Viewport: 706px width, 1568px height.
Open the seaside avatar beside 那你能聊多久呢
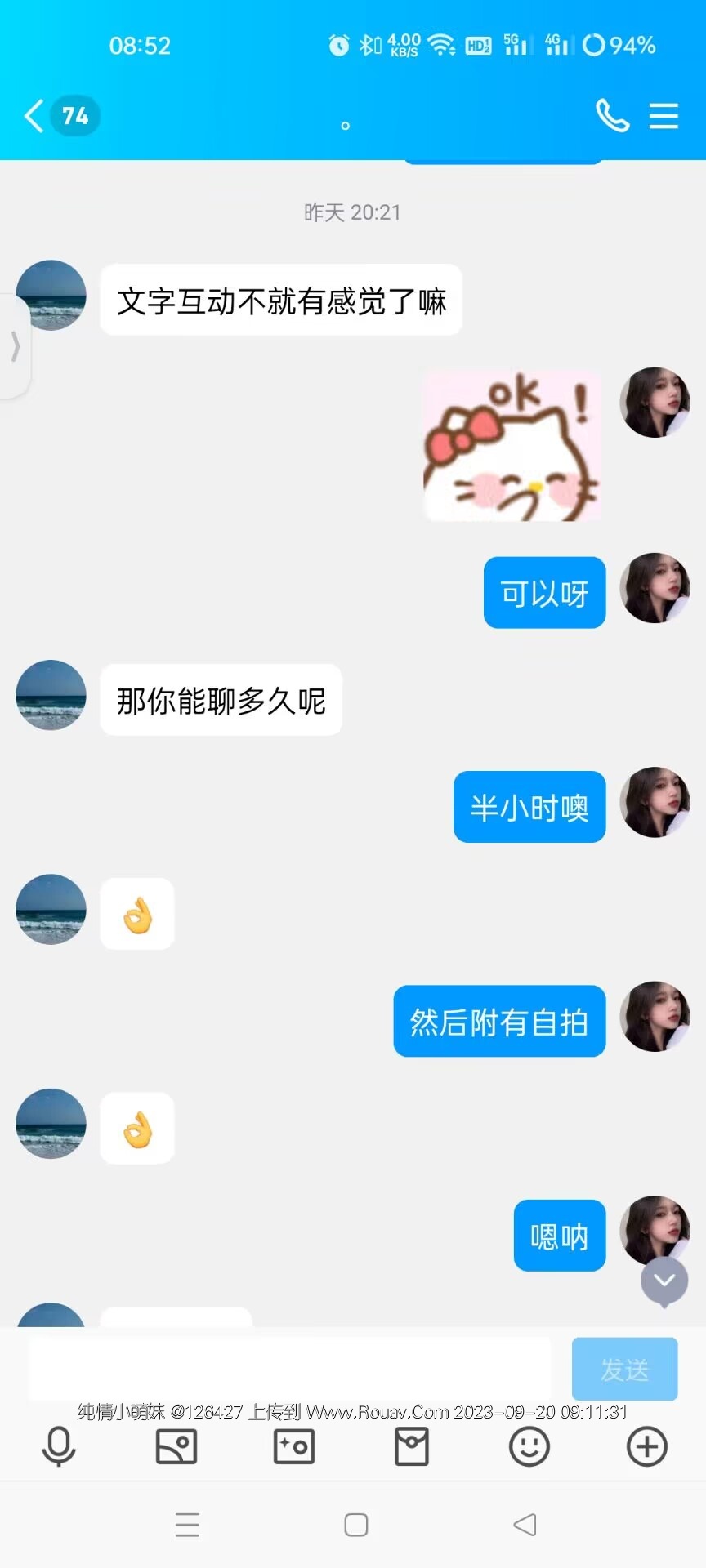[51, 695]
